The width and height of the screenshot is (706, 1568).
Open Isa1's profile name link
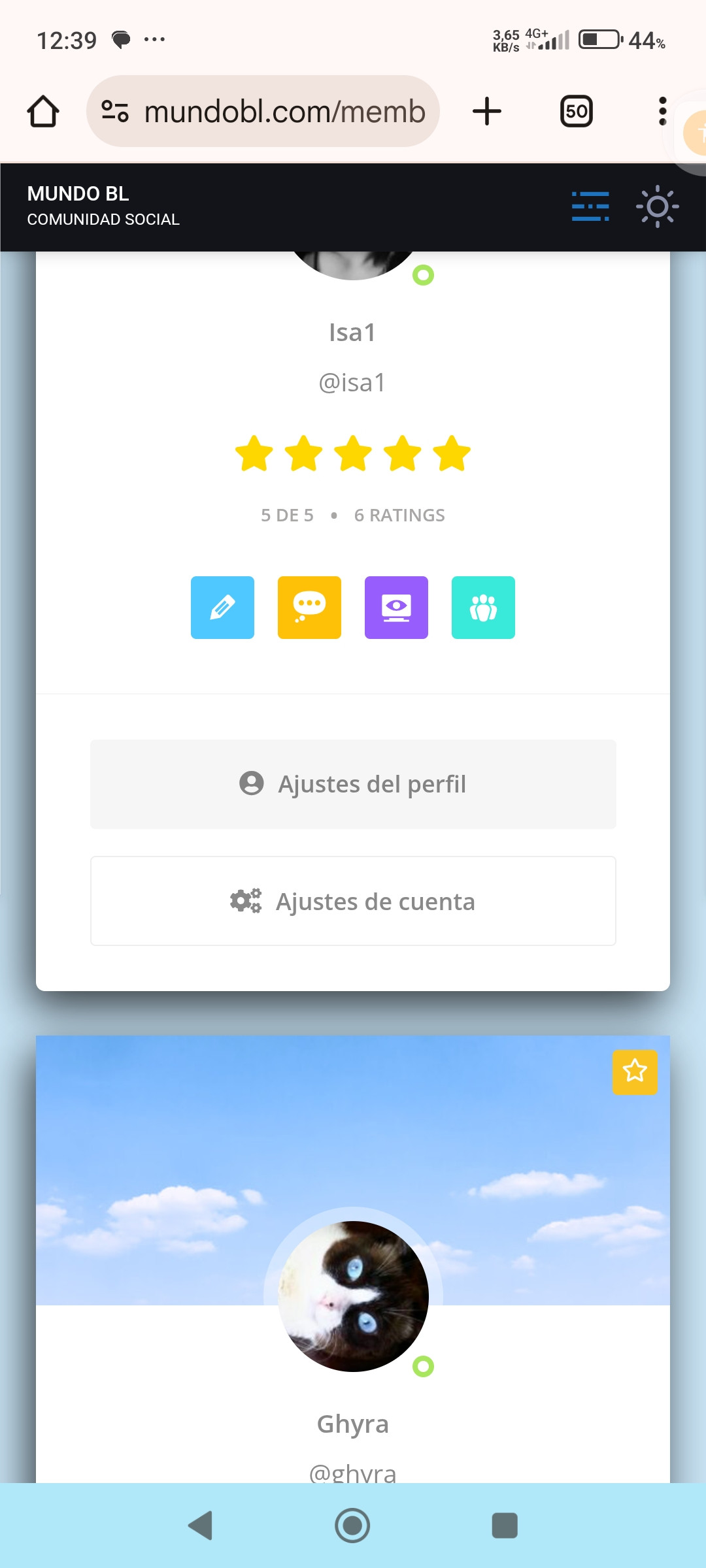click(x=352, y=333)
